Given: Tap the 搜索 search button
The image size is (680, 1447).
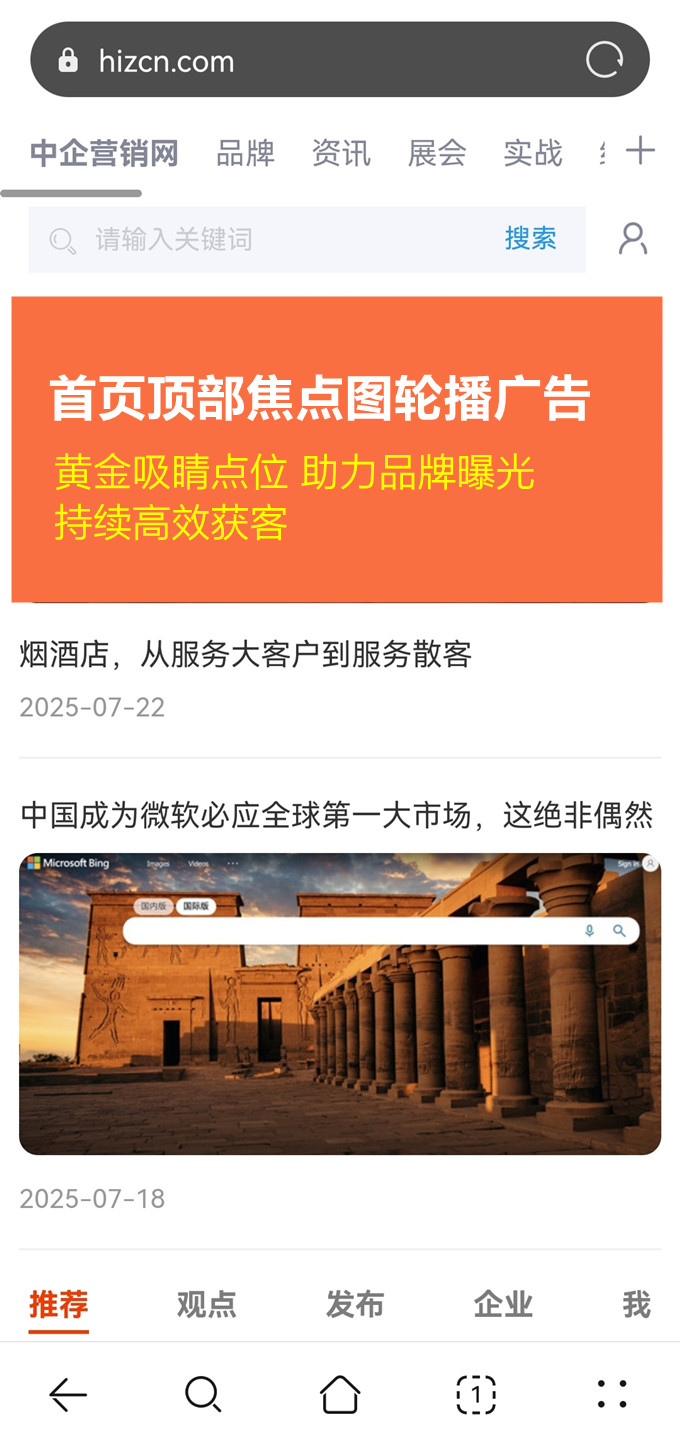Looking at the screenshot, I should coord(530,239).
